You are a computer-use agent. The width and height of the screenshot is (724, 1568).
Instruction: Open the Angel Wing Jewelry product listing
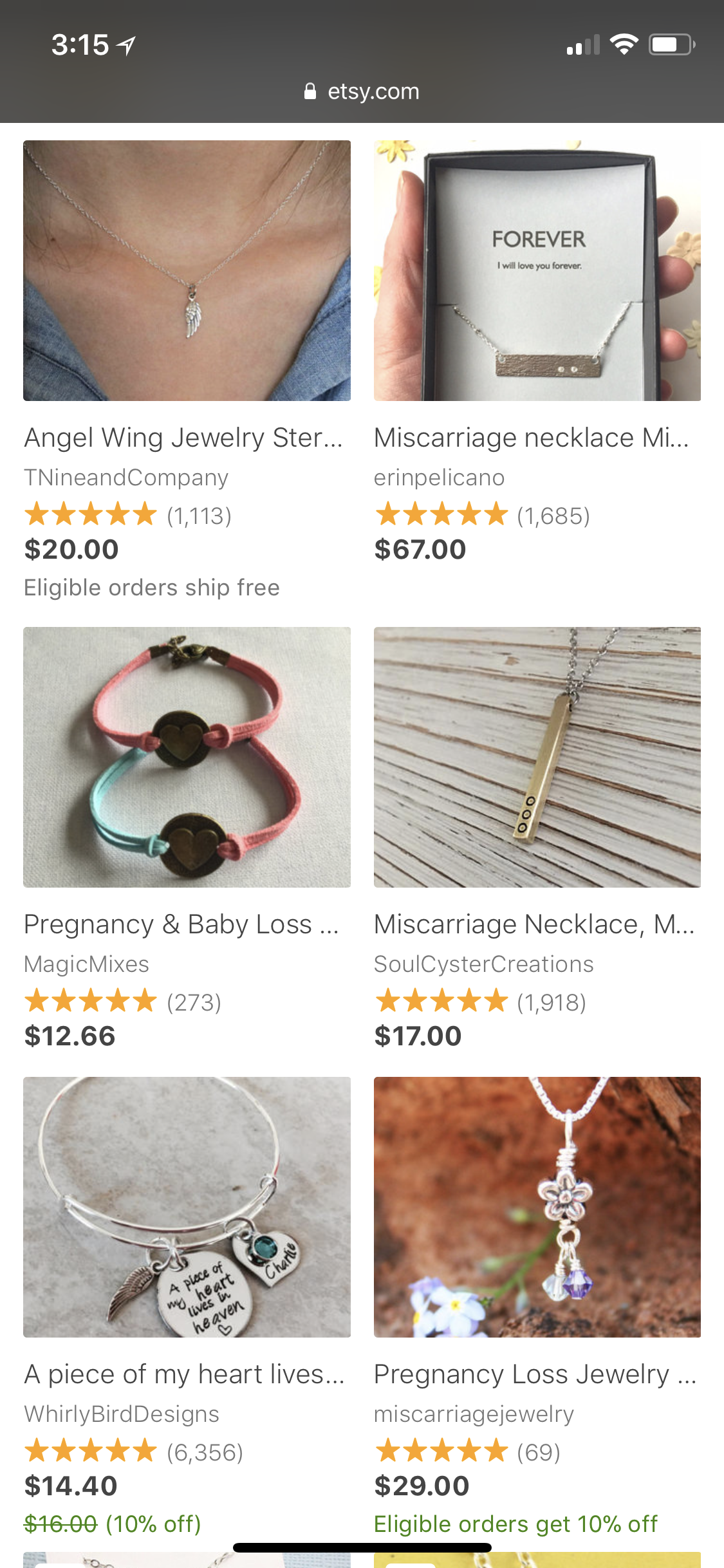click(x=187, y=271)
